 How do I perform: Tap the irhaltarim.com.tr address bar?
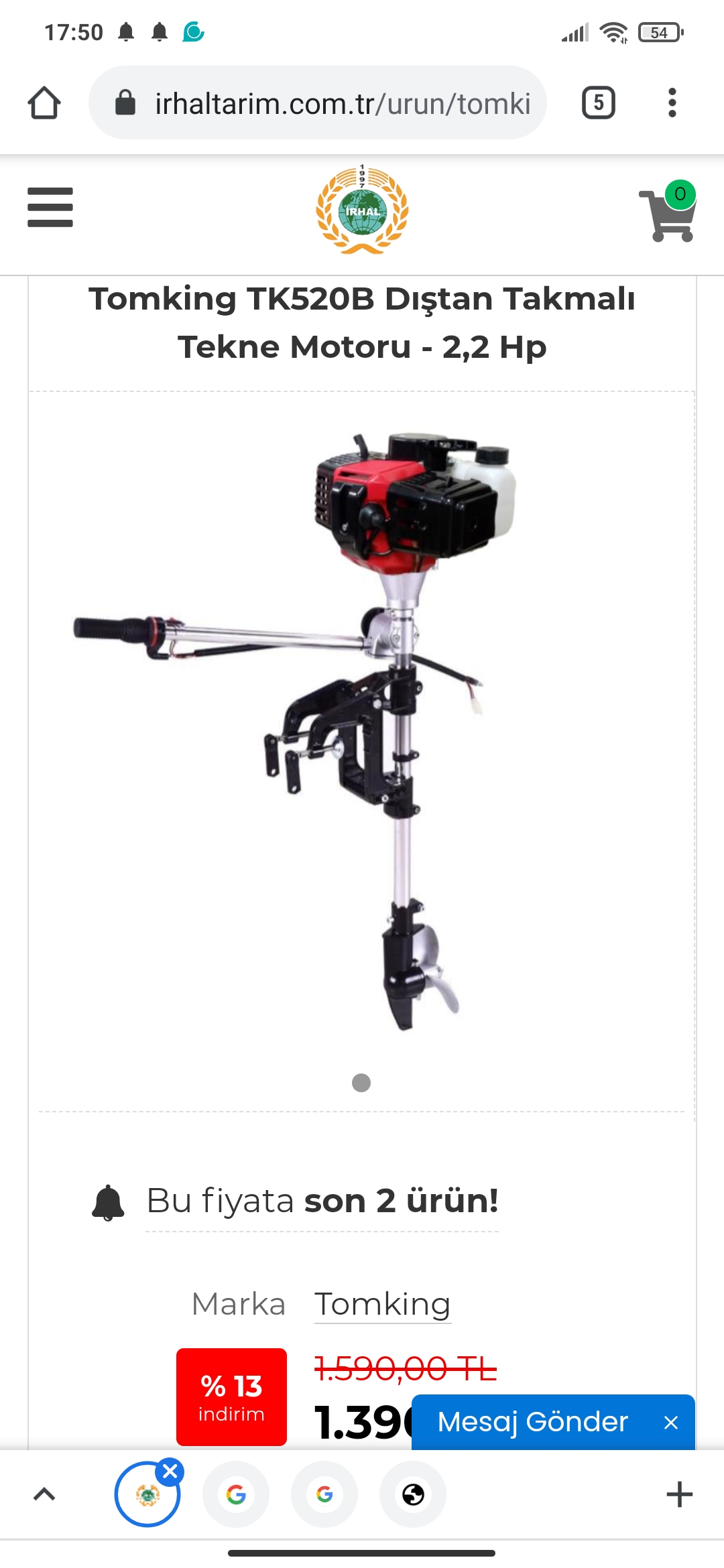pyautogui.click(x=318, y=103)
